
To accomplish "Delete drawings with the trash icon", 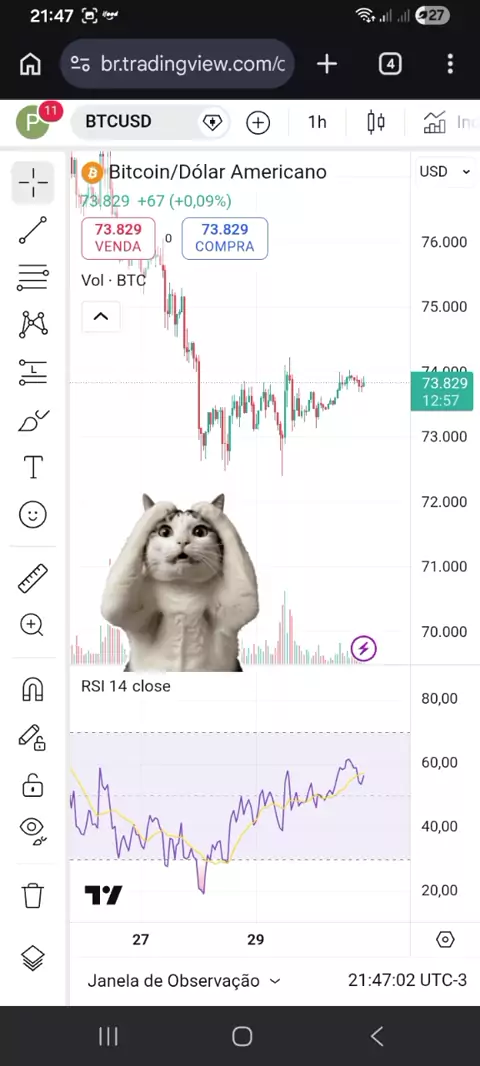I will click(x=33, y=895).
